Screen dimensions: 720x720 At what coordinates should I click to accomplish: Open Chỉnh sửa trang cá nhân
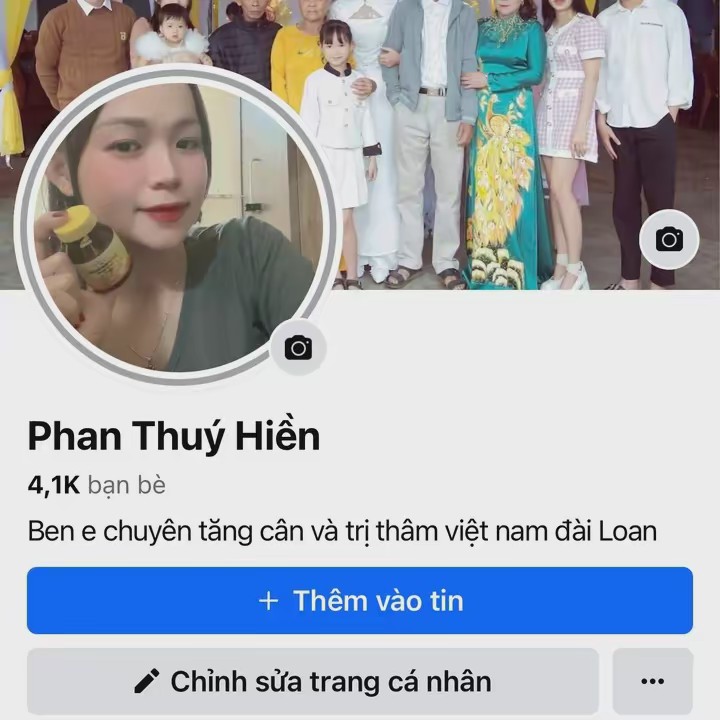pyautogui.click(x=312, y=682)
